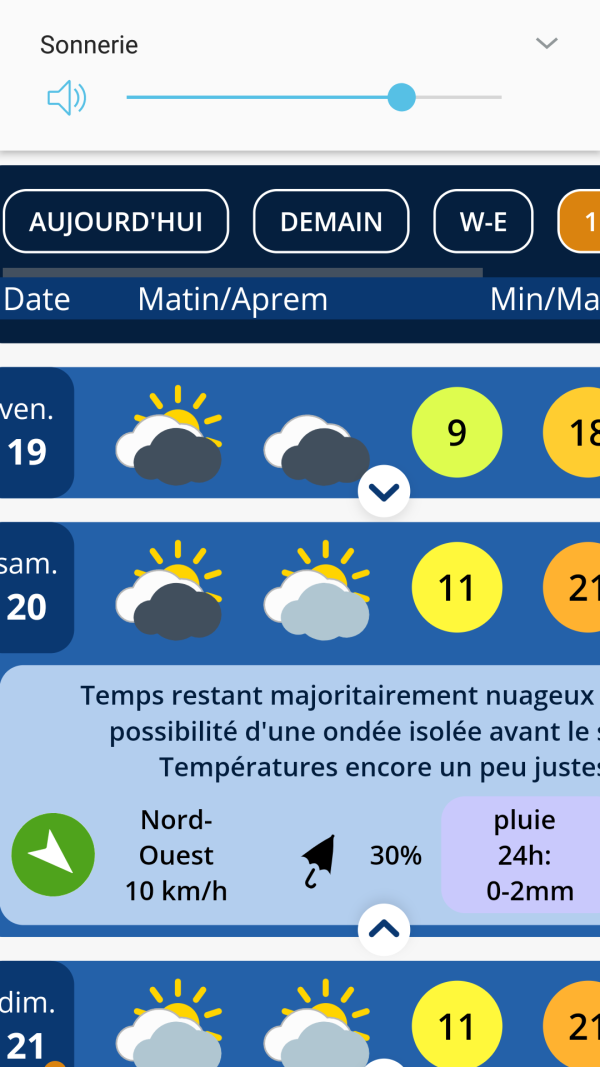
Task: Mute the Sonnerie speaker icon
Action: (x=66, y=98)
